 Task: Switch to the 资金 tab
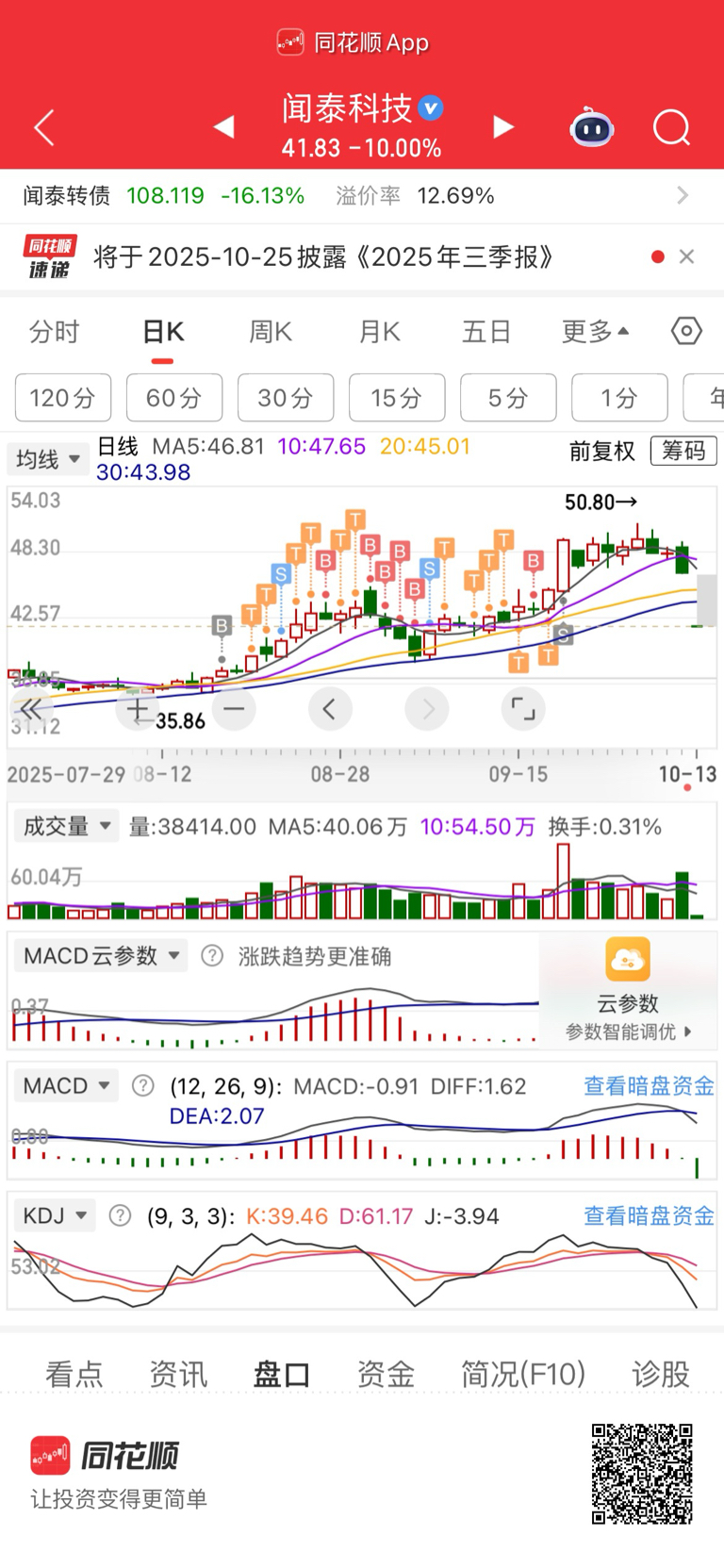tap(386, 1374)
